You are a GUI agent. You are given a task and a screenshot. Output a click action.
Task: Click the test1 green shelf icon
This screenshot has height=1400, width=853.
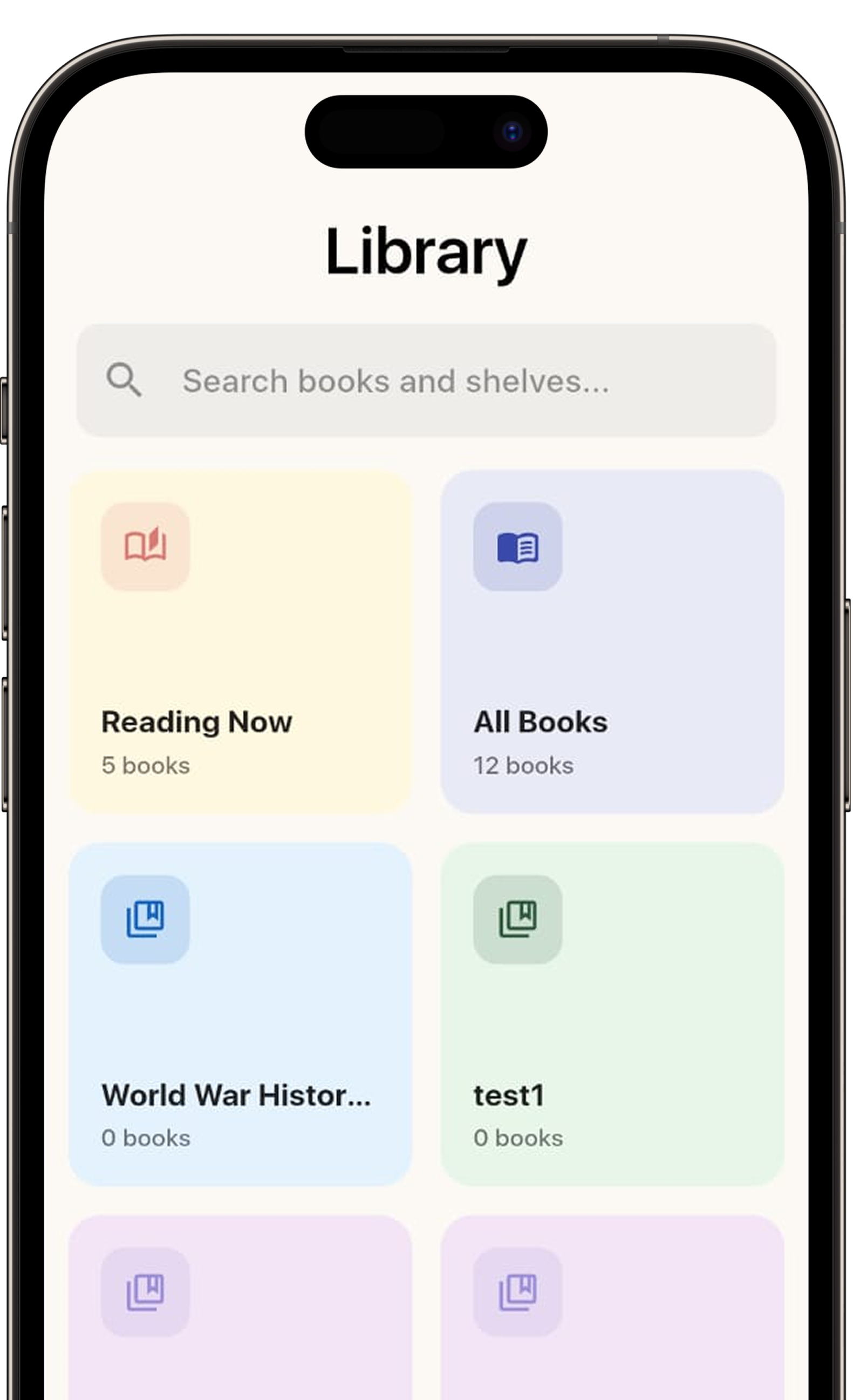click(518, 920)
